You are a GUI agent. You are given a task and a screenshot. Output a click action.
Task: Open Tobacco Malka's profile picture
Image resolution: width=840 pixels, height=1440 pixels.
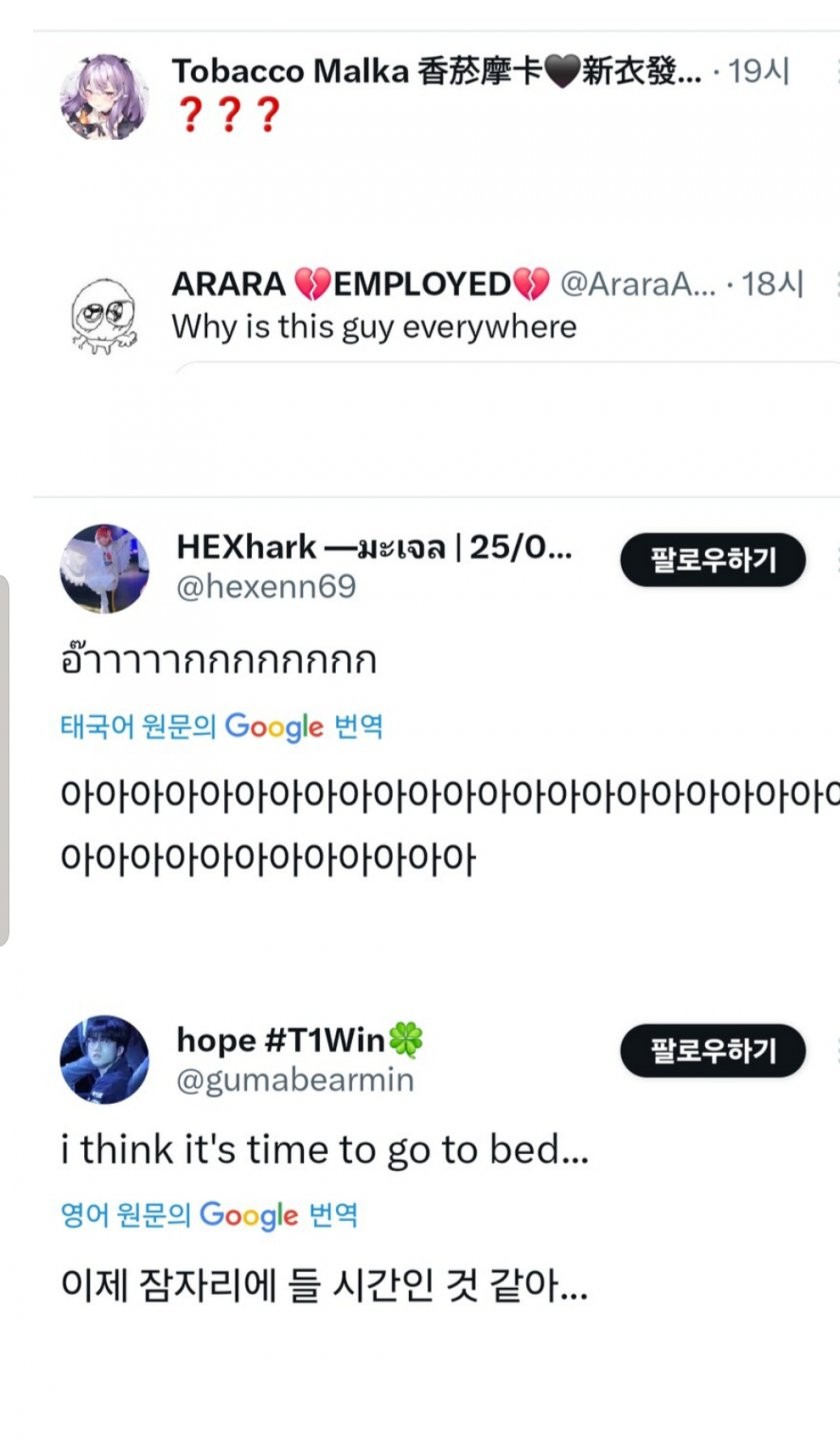(105, 97)
